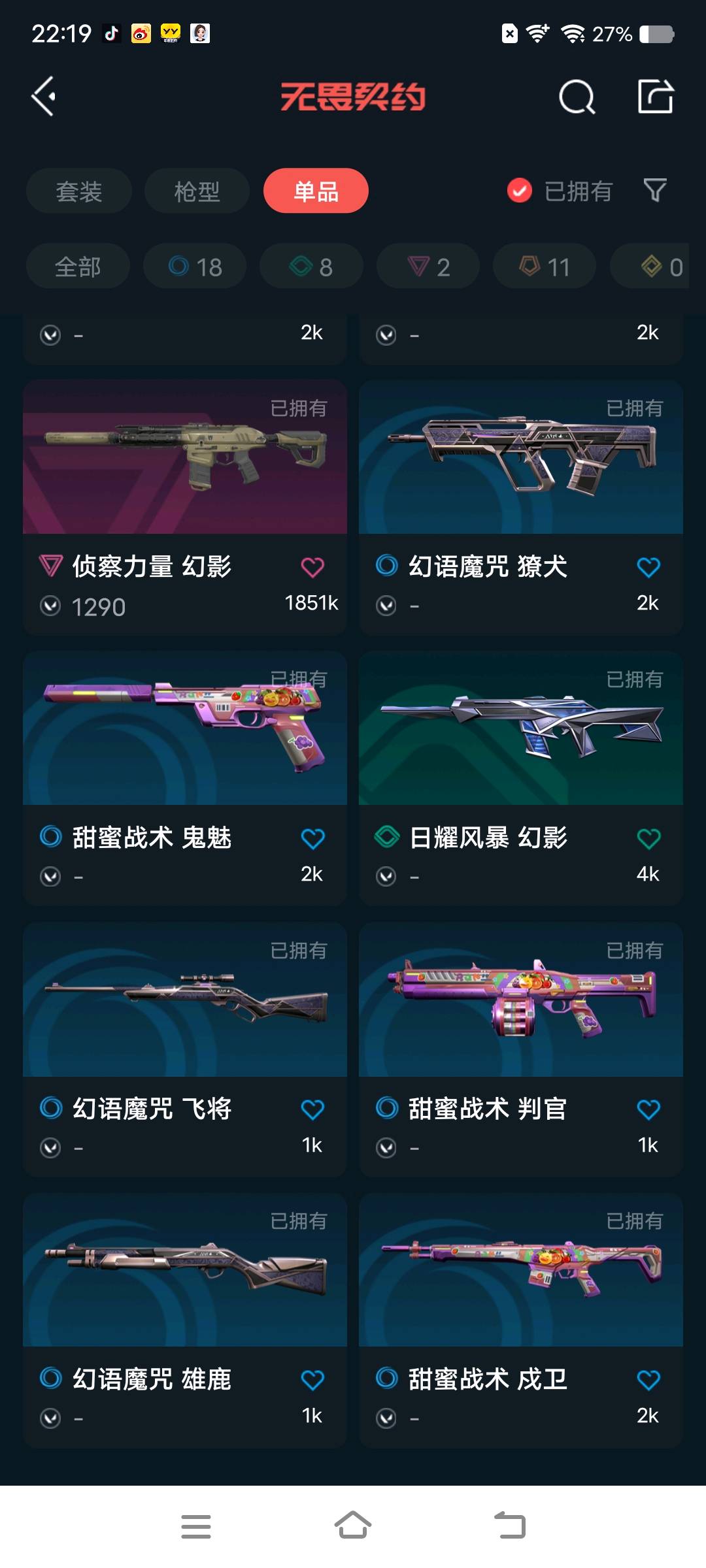706x1568 pixels.
Task: Filter by the pink-triangle chip showing 2
Action: coord(428,267)
